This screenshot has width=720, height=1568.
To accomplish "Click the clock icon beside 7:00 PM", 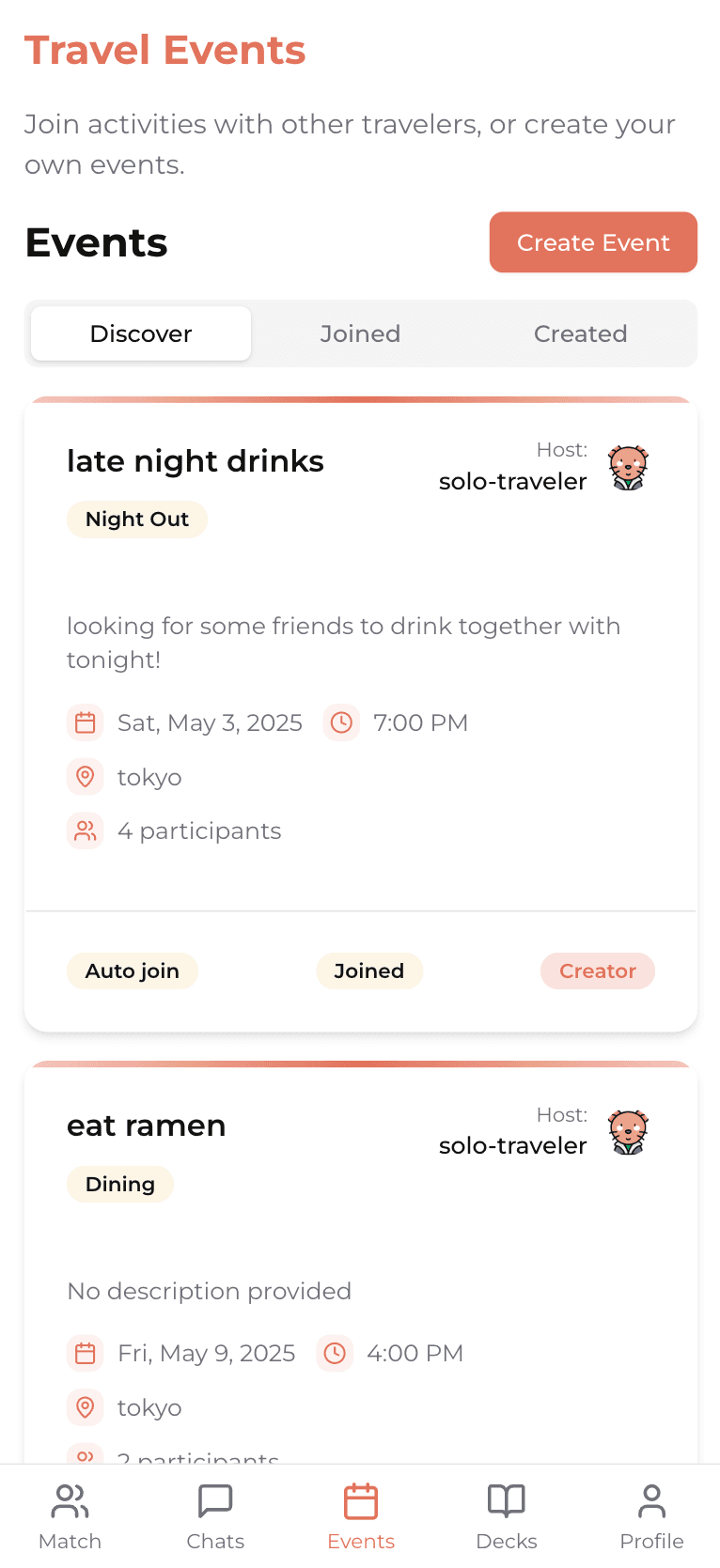I will [x=340, y=722].
